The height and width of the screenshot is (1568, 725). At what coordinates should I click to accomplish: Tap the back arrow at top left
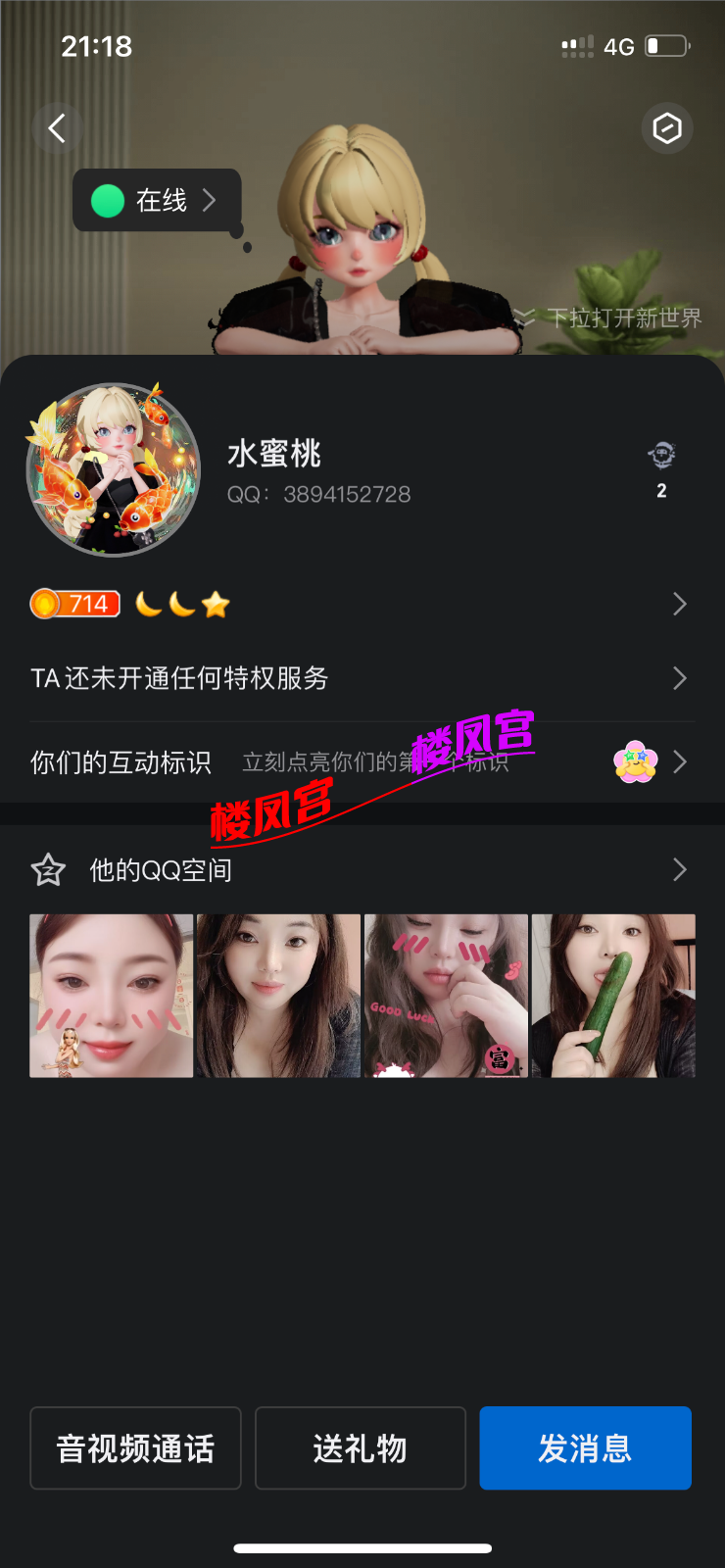57,128
